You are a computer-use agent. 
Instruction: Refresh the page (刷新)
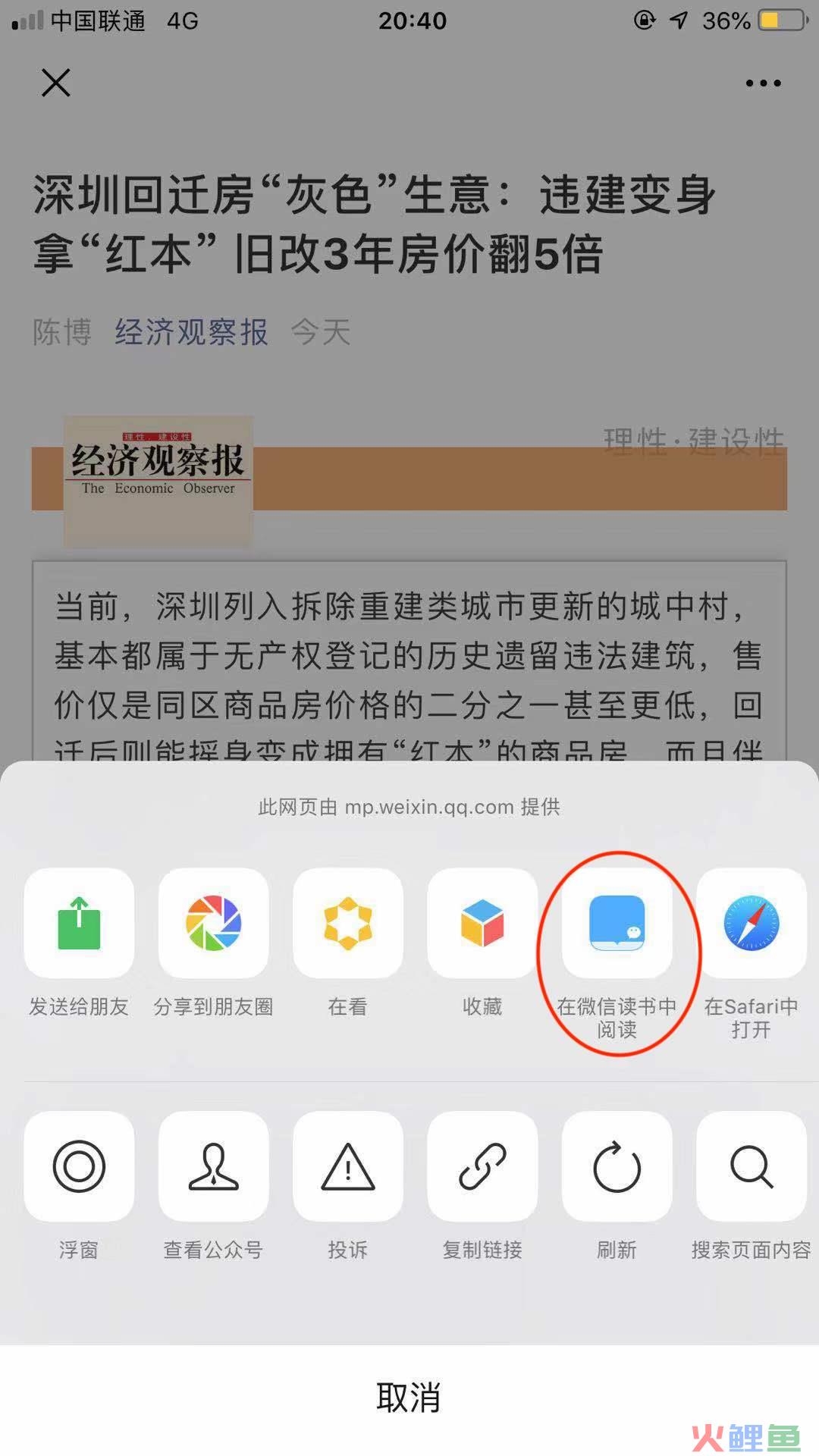click(x=617, y=1166)
